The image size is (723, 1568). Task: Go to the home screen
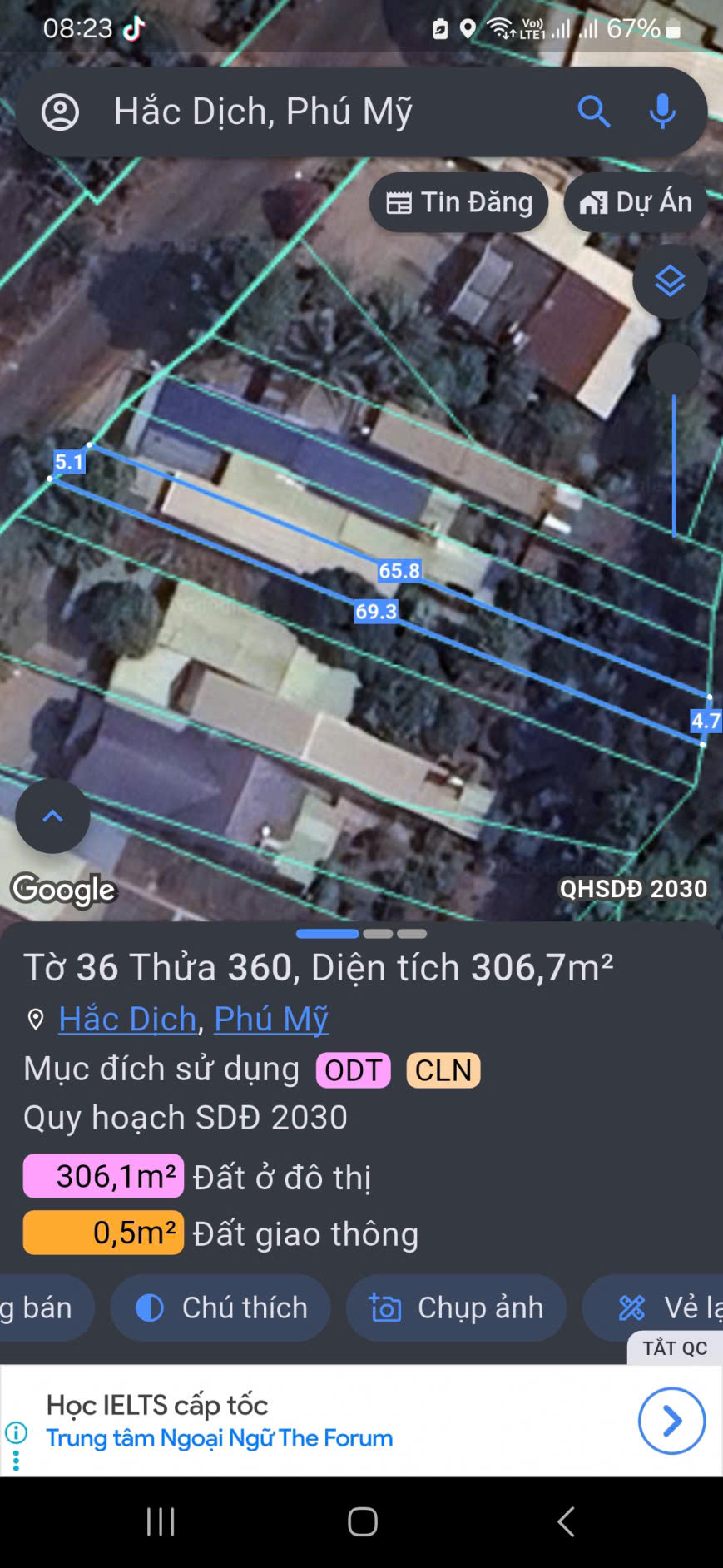pos(362,1521)
